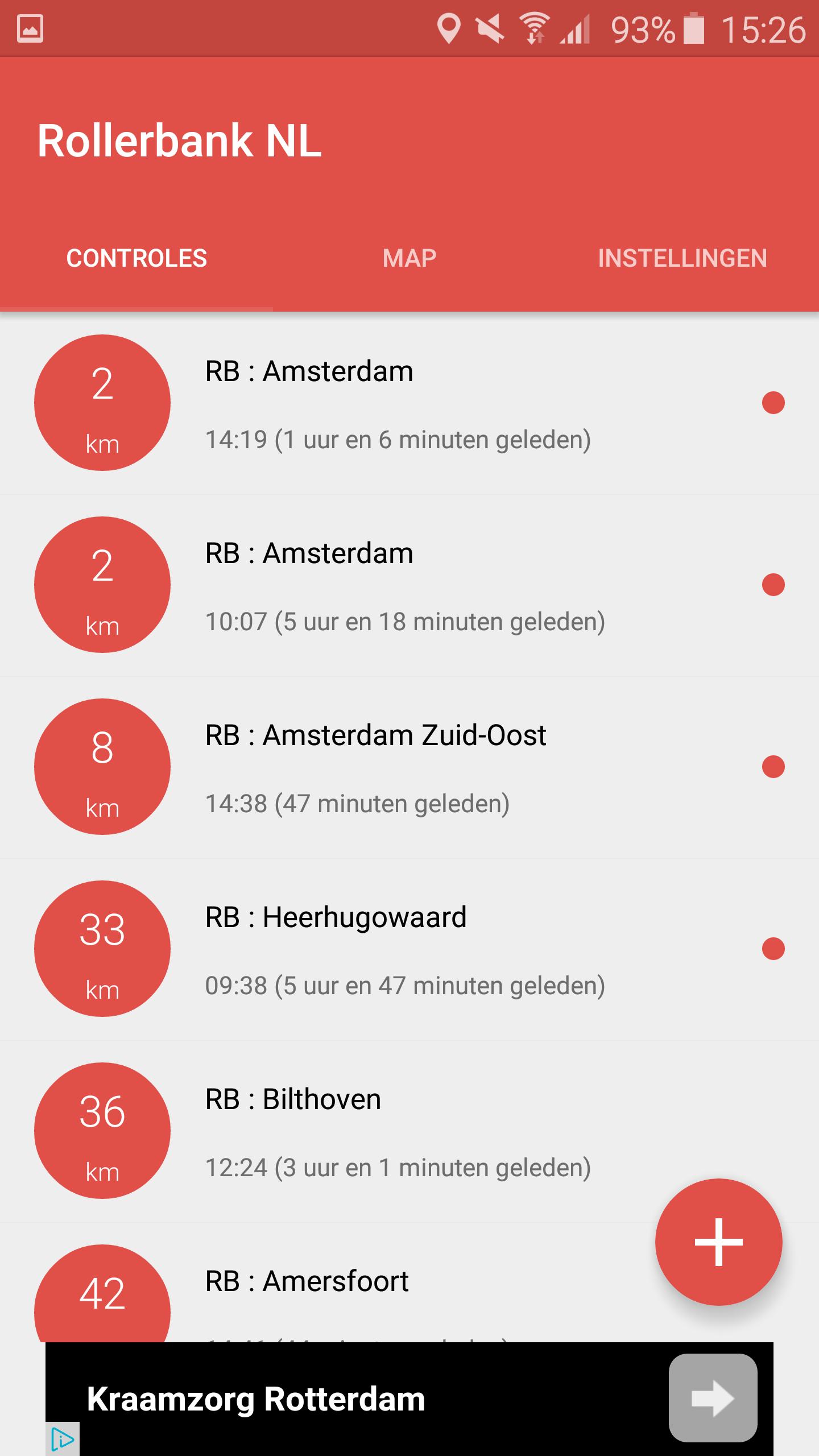Image resolution: width=819 pixels, height=1456 pixels.
Task: Expand the RB Bilthoven control entry
Action: tap(398, 1129)
